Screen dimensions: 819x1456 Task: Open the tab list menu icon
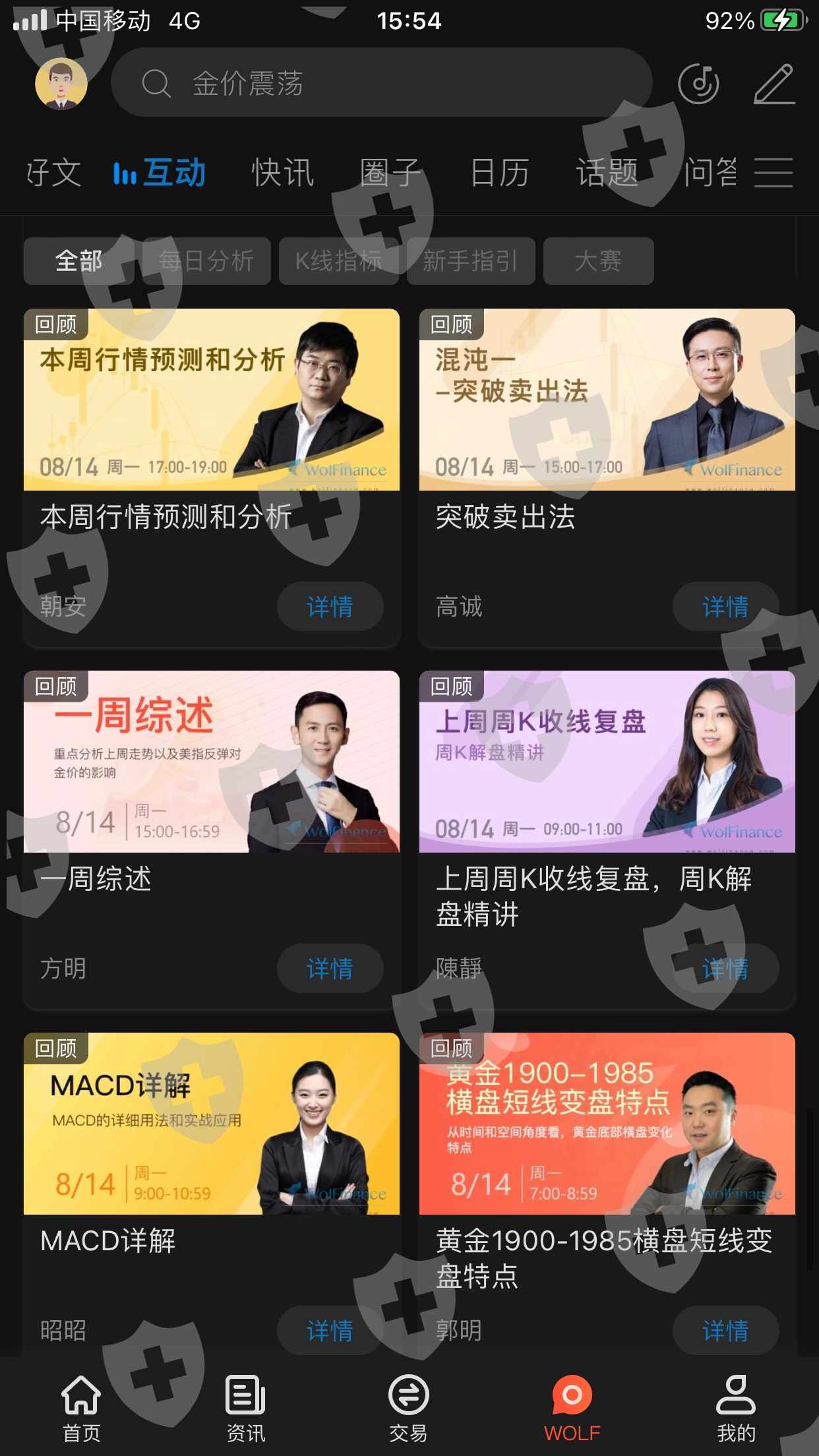pyautogui.click(x=773, y=173)
